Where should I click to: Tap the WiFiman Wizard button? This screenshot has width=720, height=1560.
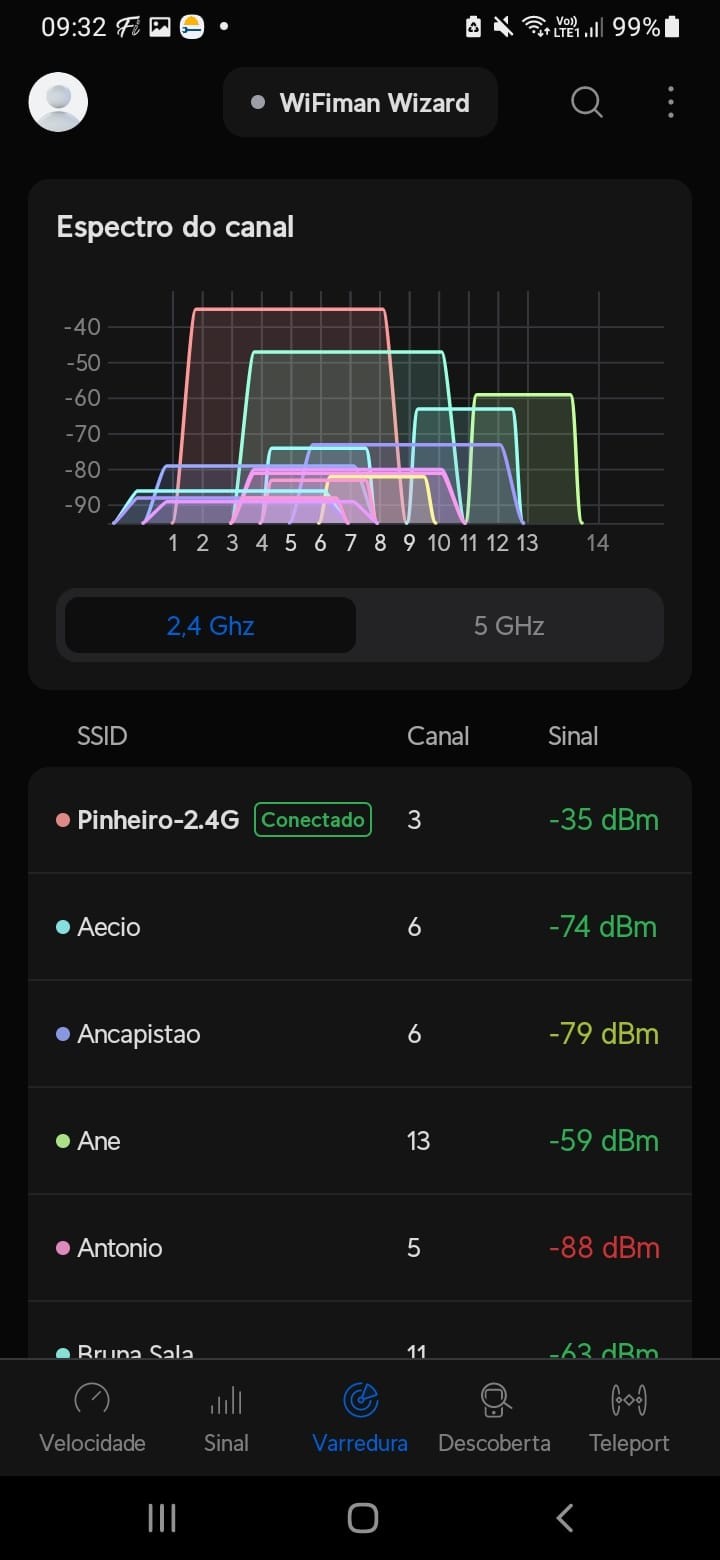360,102
